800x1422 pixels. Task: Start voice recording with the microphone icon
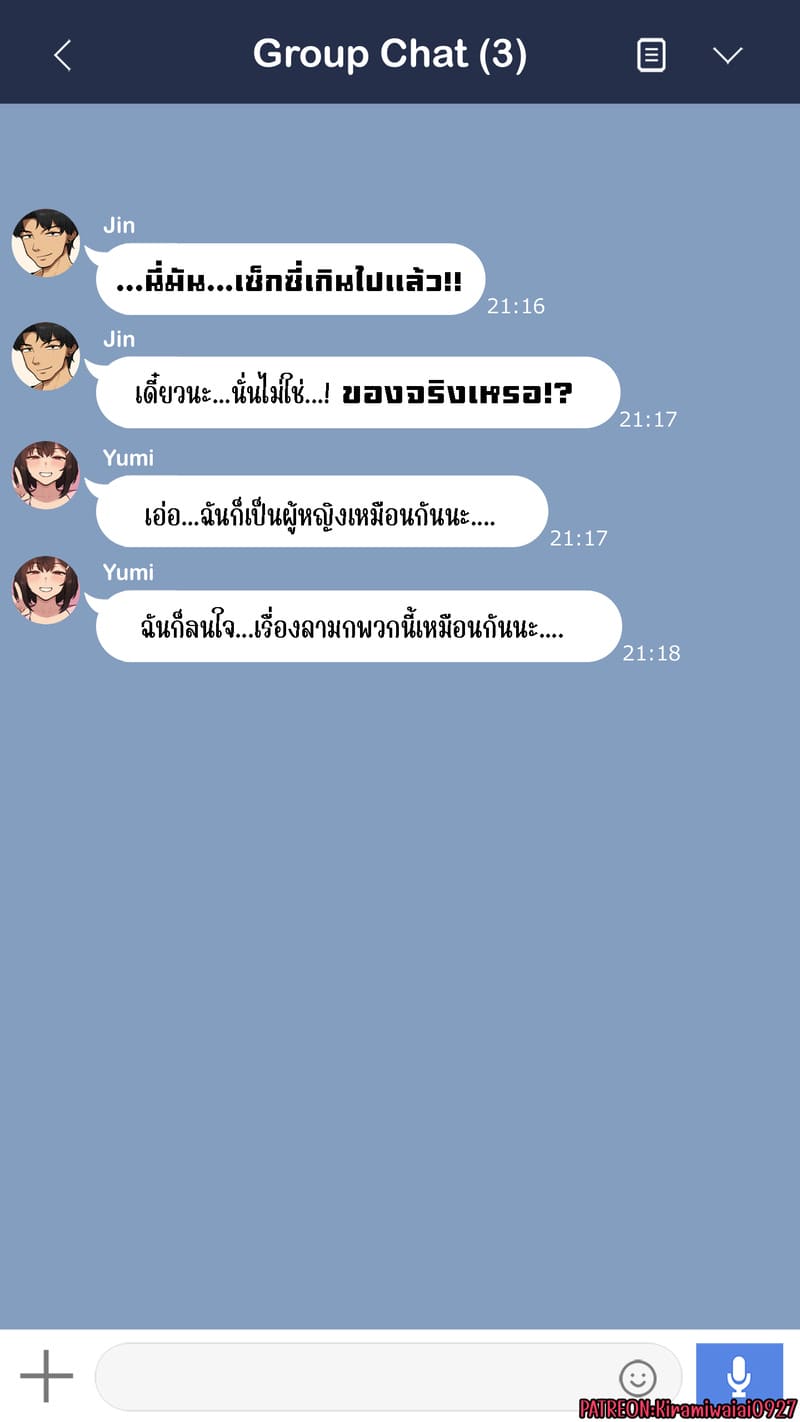(x=738, y=1377)
